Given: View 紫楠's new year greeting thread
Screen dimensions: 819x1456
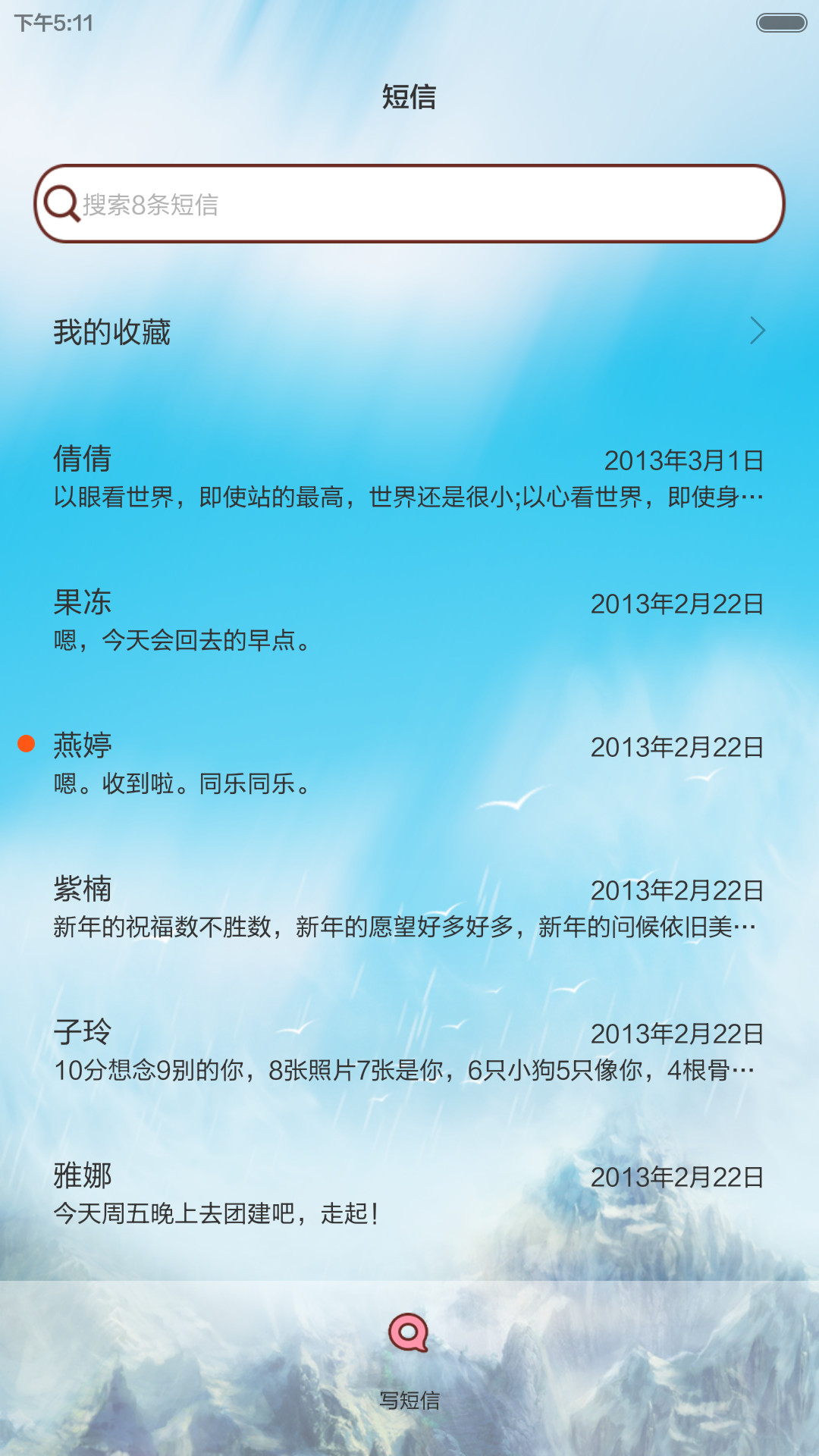Looking at the screenshot, I should 409,908.
